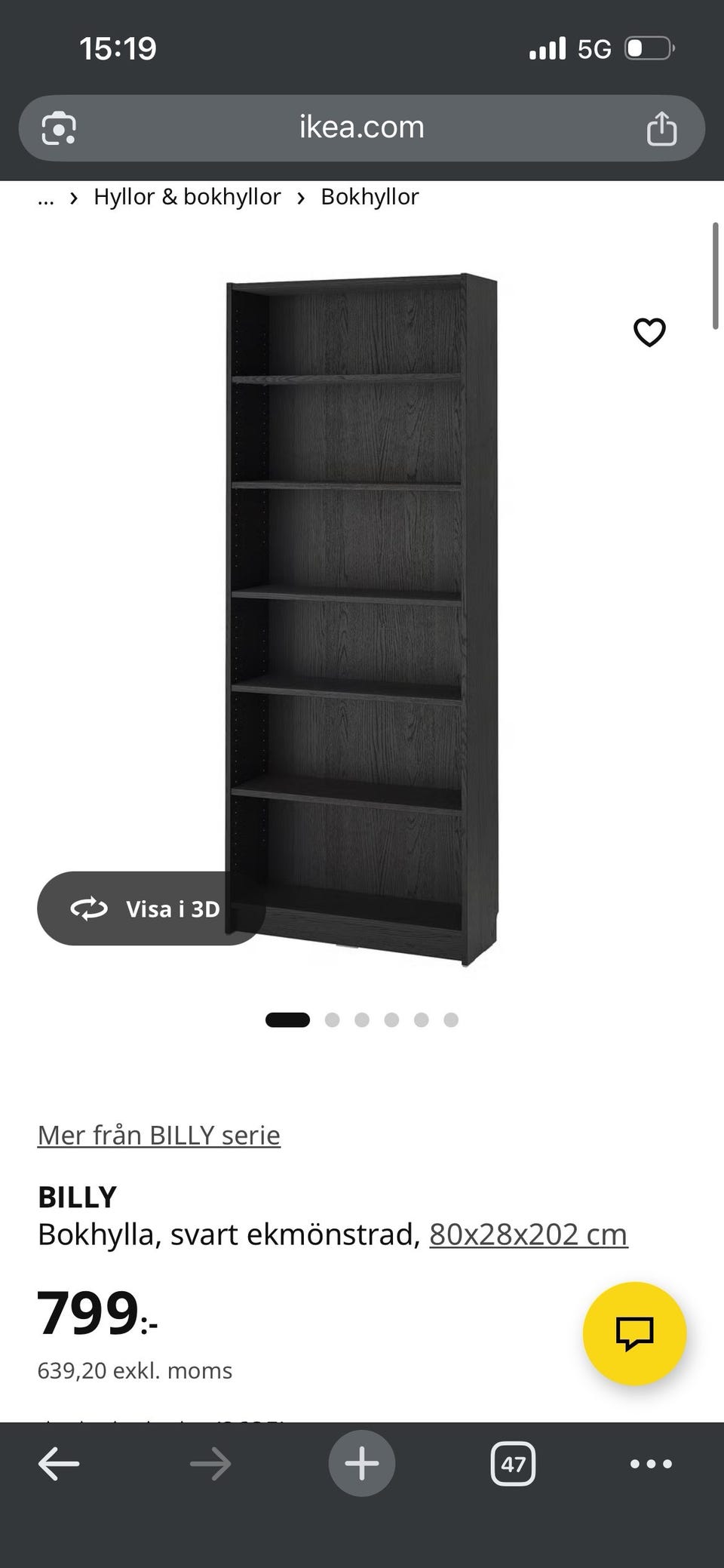This screenshot has height=1568, width=724.
Task: Open Mer från BILLY serie link
Action: [x=159, y=1135]
